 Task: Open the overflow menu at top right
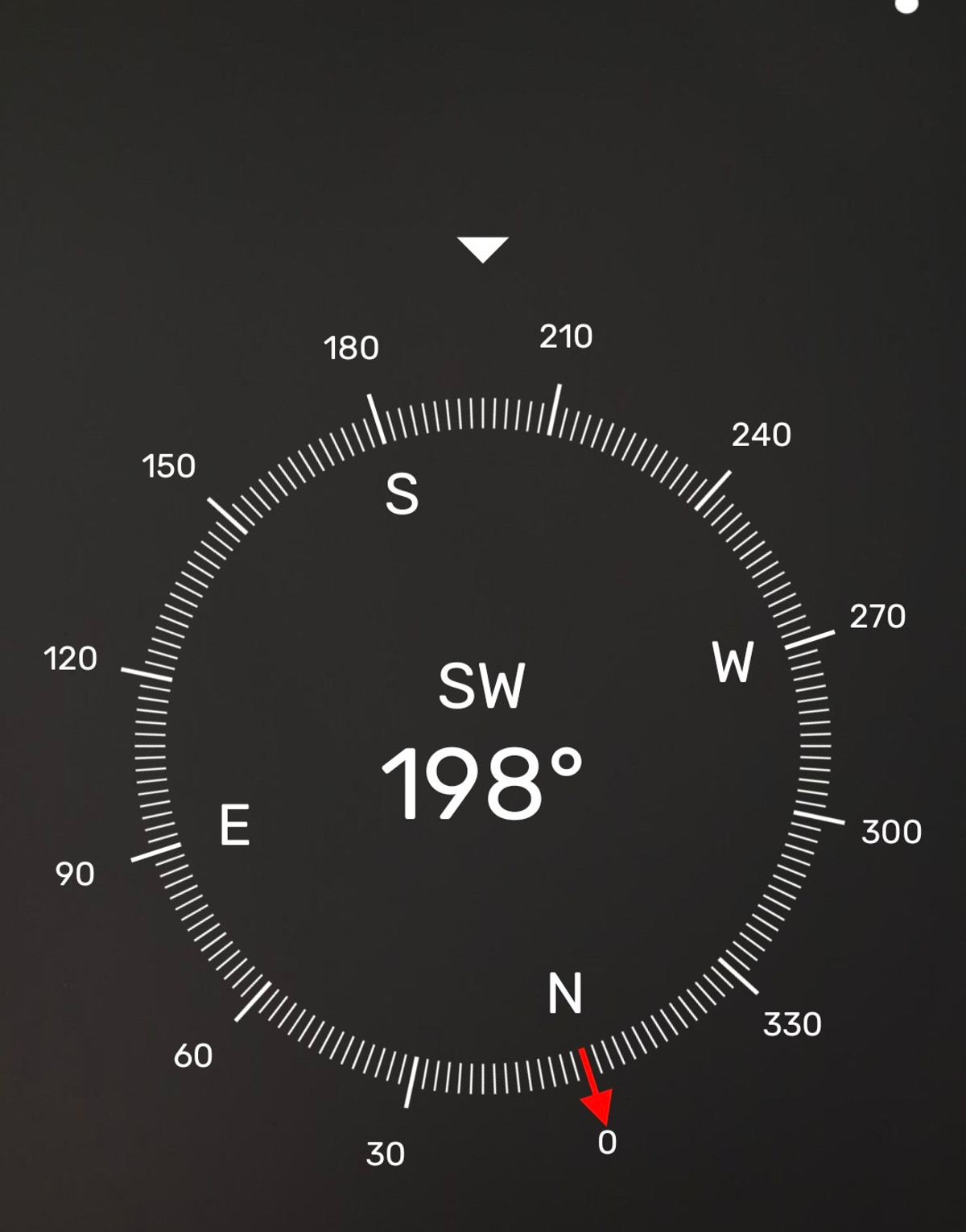(906, 6)
